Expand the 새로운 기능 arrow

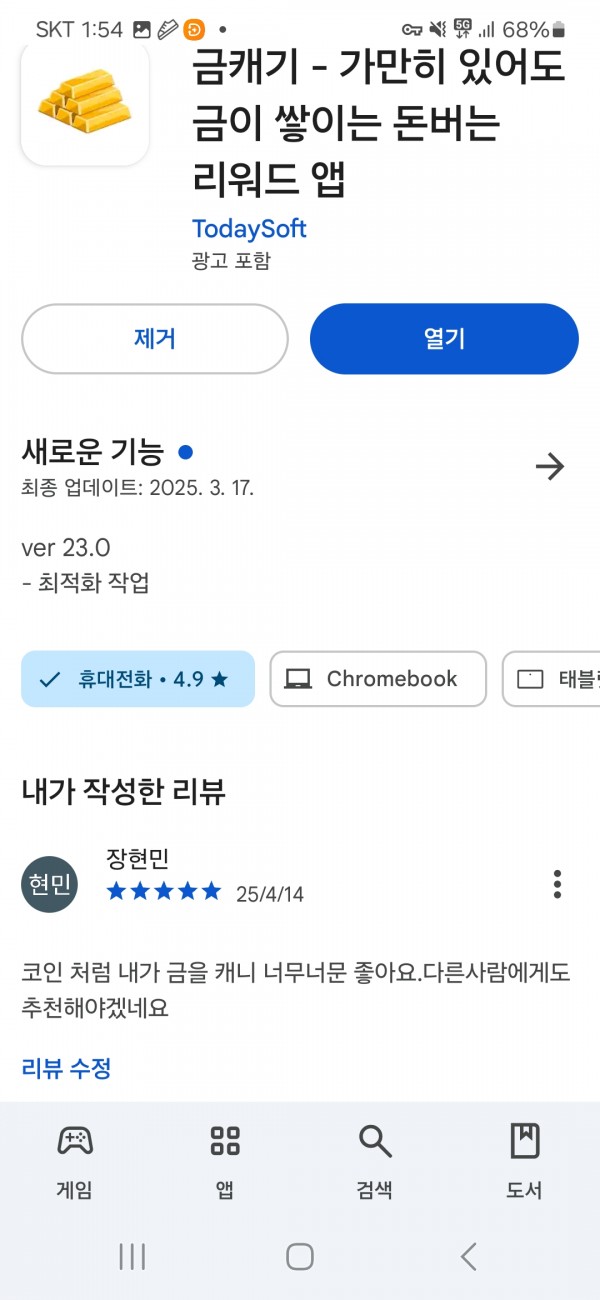550,466
